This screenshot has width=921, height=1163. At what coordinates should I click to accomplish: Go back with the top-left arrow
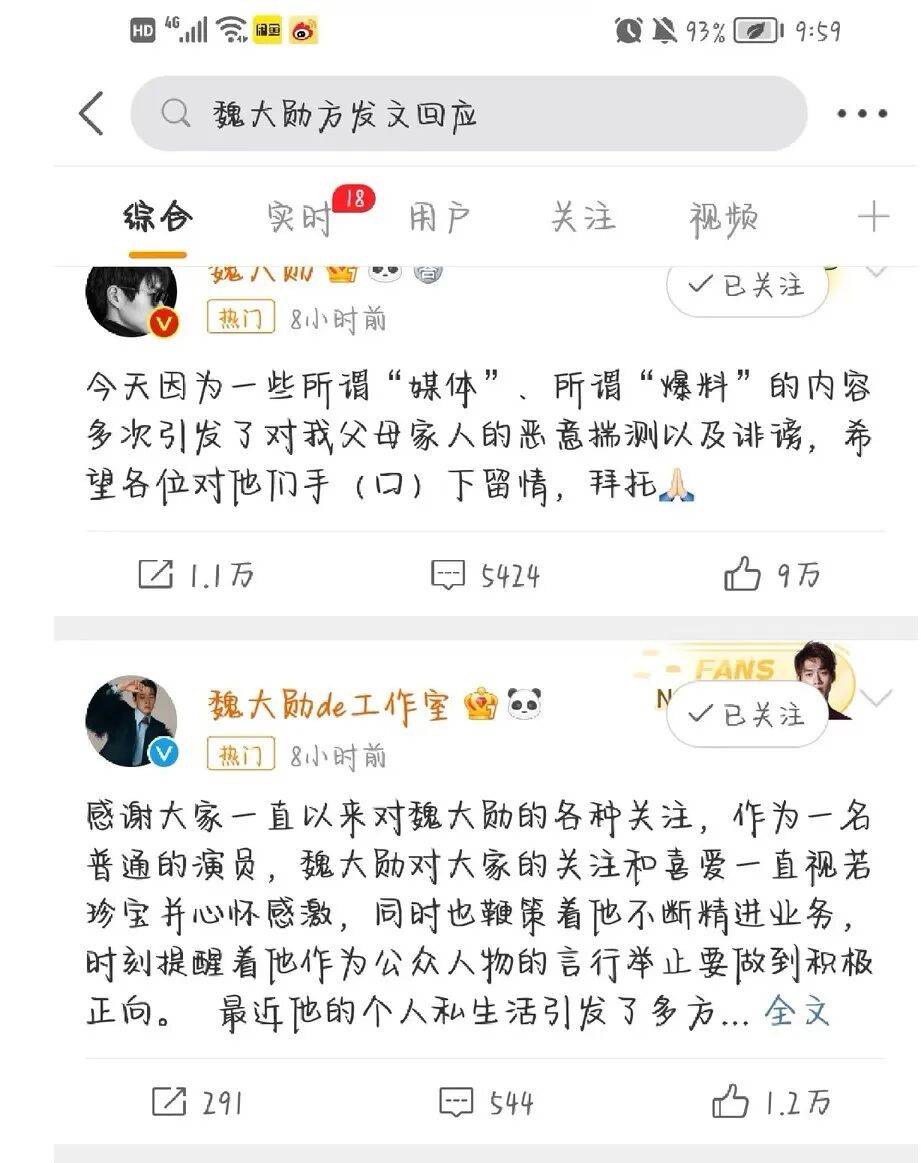click(x=92, y=113)
